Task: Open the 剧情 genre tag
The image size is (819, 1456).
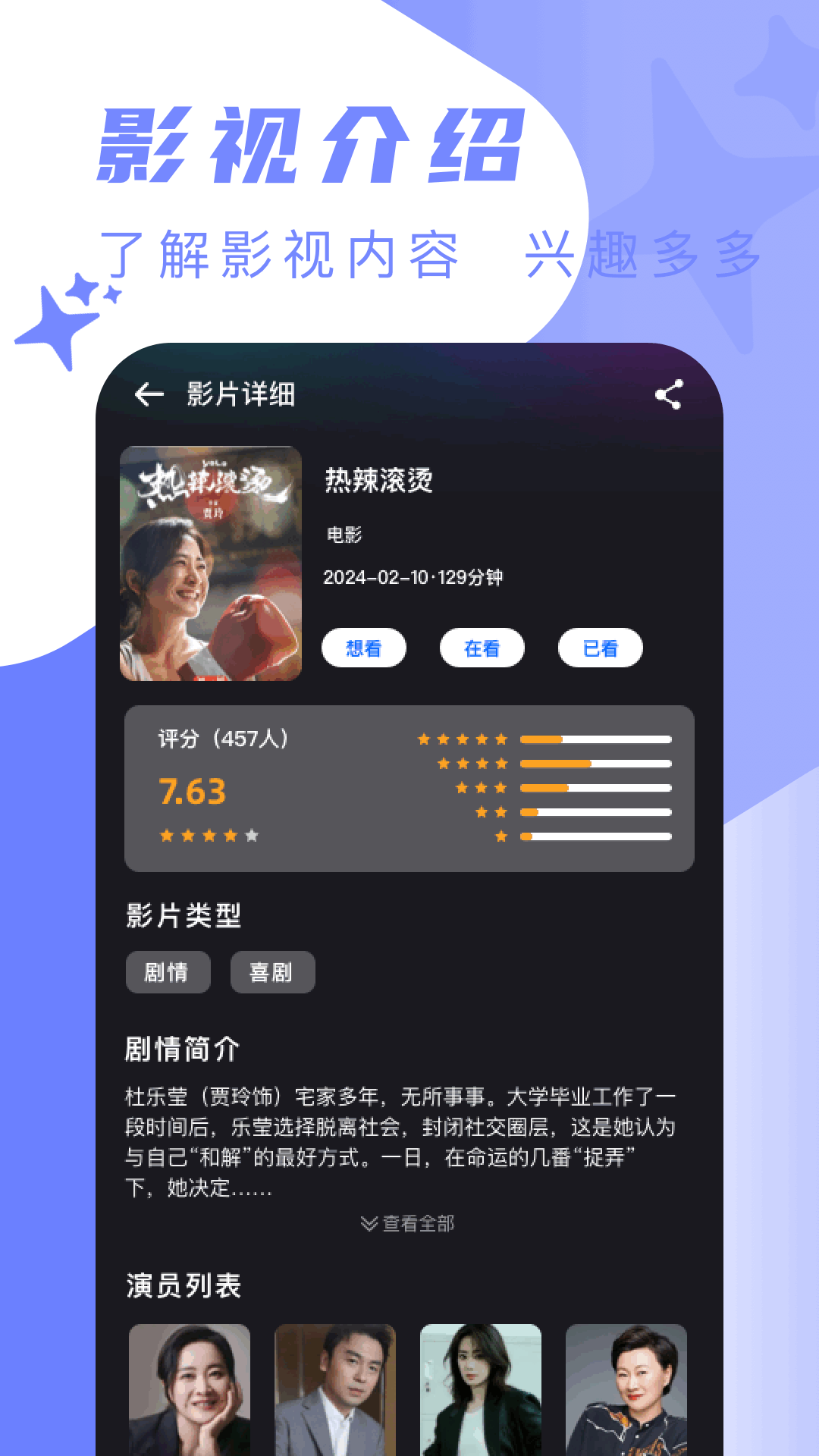Action: pos(167,971)
